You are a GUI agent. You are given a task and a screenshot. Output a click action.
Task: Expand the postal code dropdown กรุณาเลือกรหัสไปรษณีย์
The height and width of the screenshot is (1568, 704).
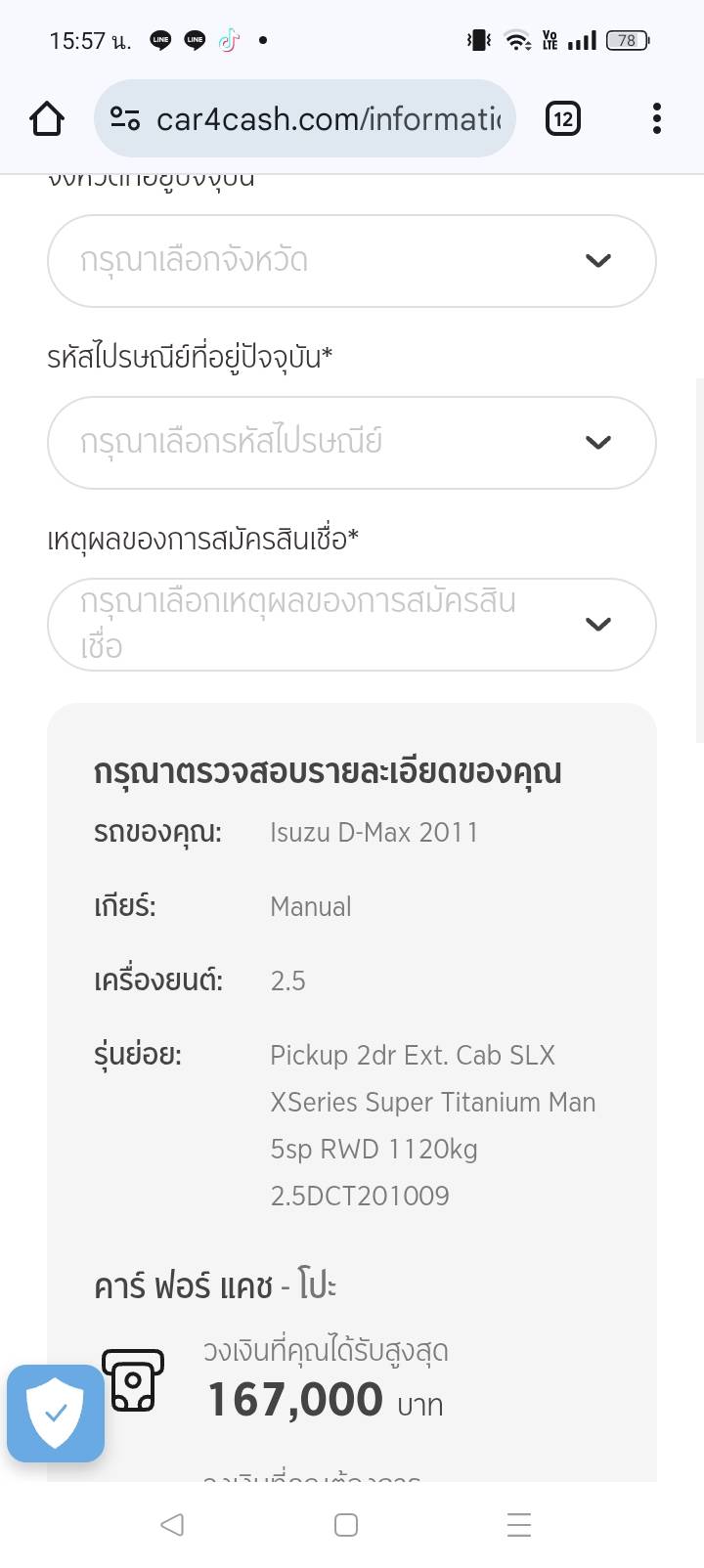pos(351,443)
